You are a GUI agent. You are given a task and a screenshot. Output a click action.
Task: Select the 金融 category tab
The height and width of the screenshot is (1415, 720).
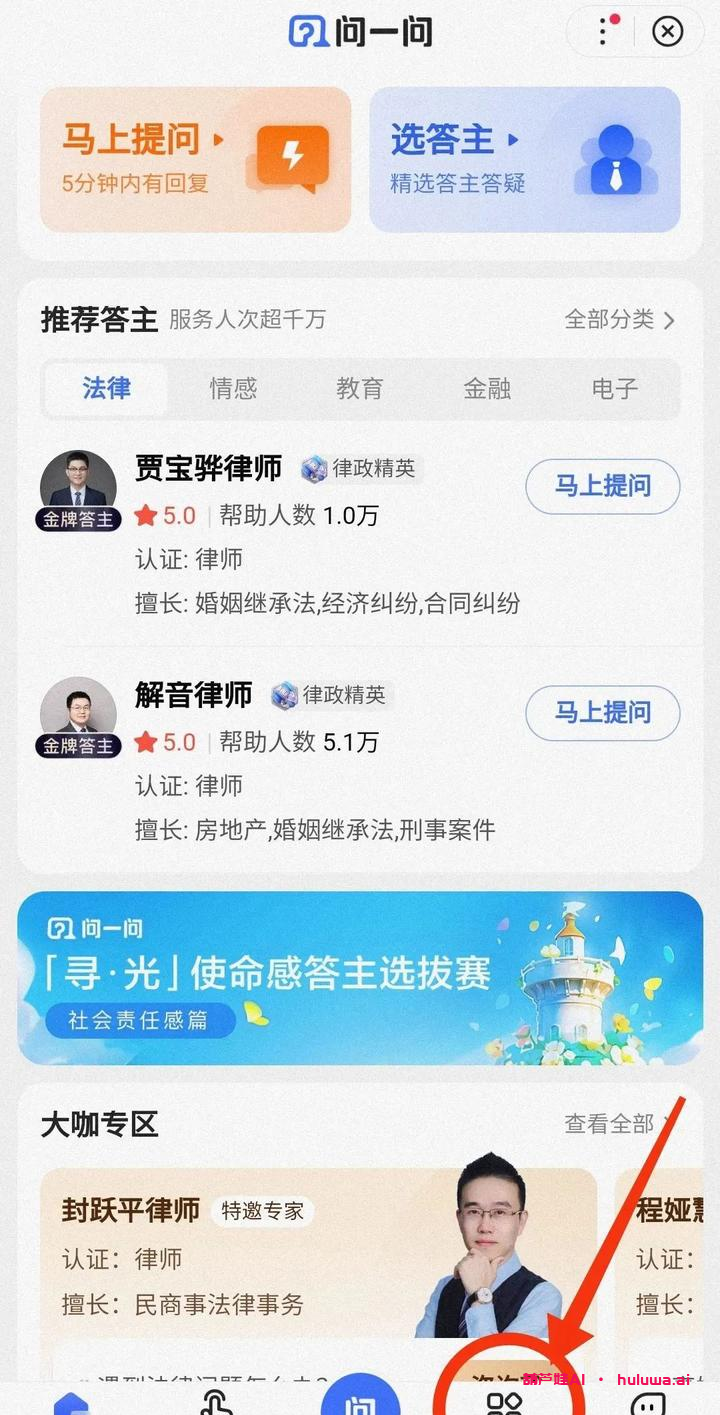click(487, 389)
